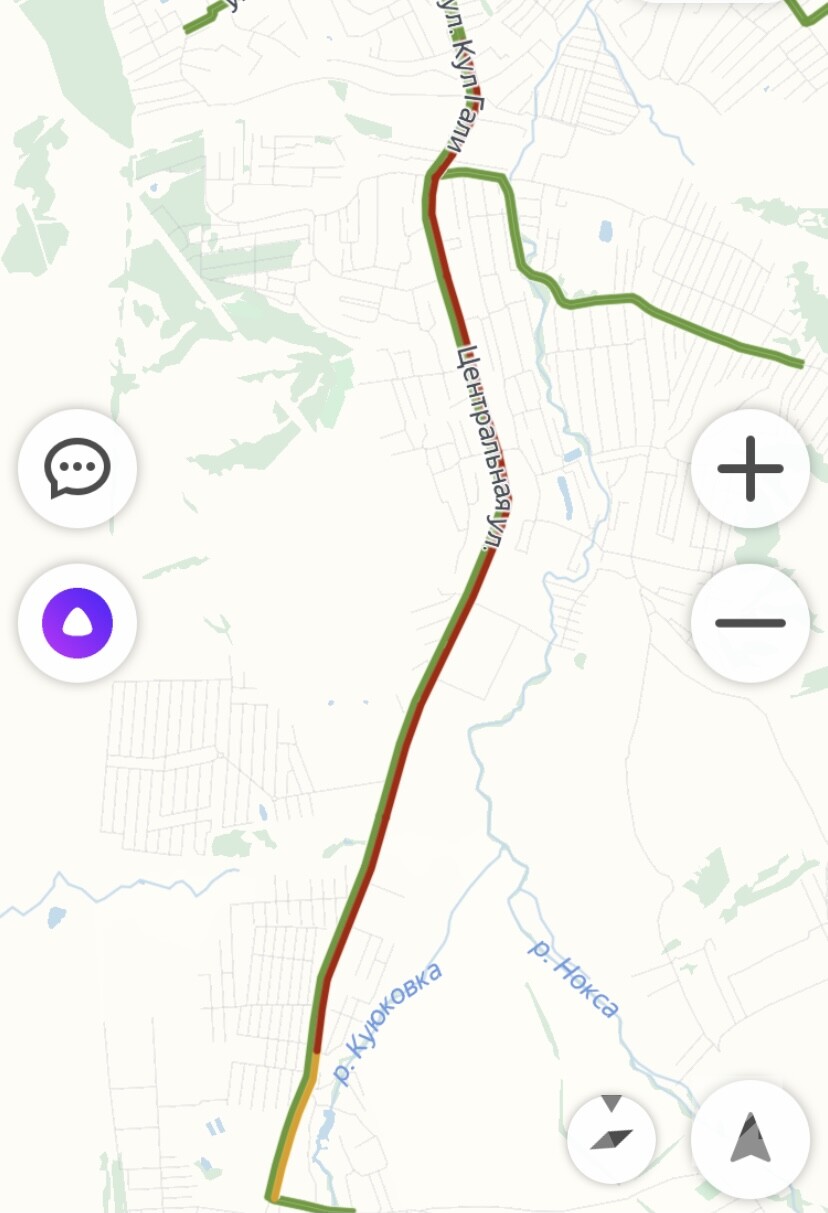Launch the Alice voice assistant
The height and width of the screenshot is (1213, 828).
click(x=77, y=623)
